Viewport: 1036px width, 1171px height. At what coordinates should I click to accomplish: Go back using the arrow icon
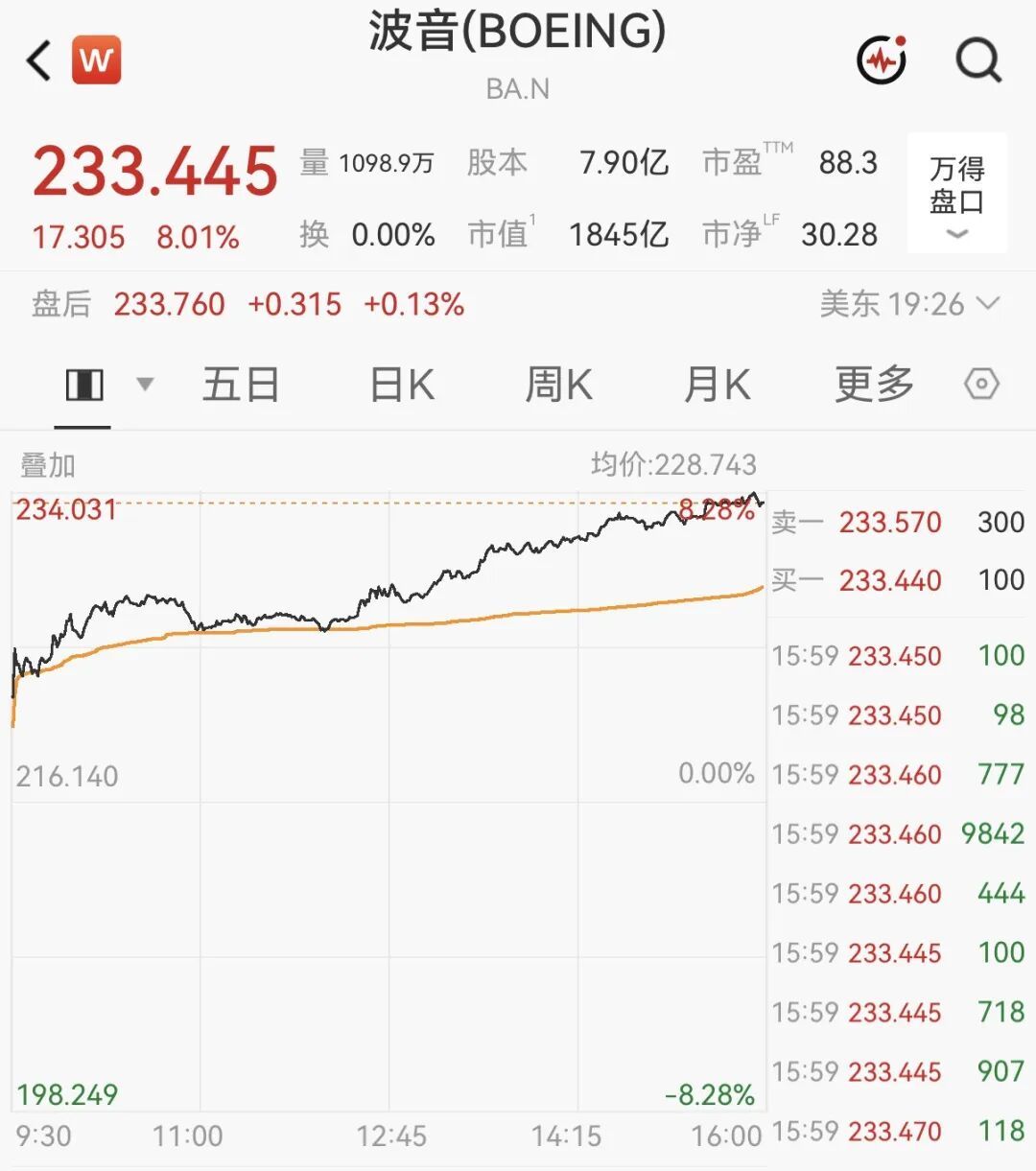38,60
